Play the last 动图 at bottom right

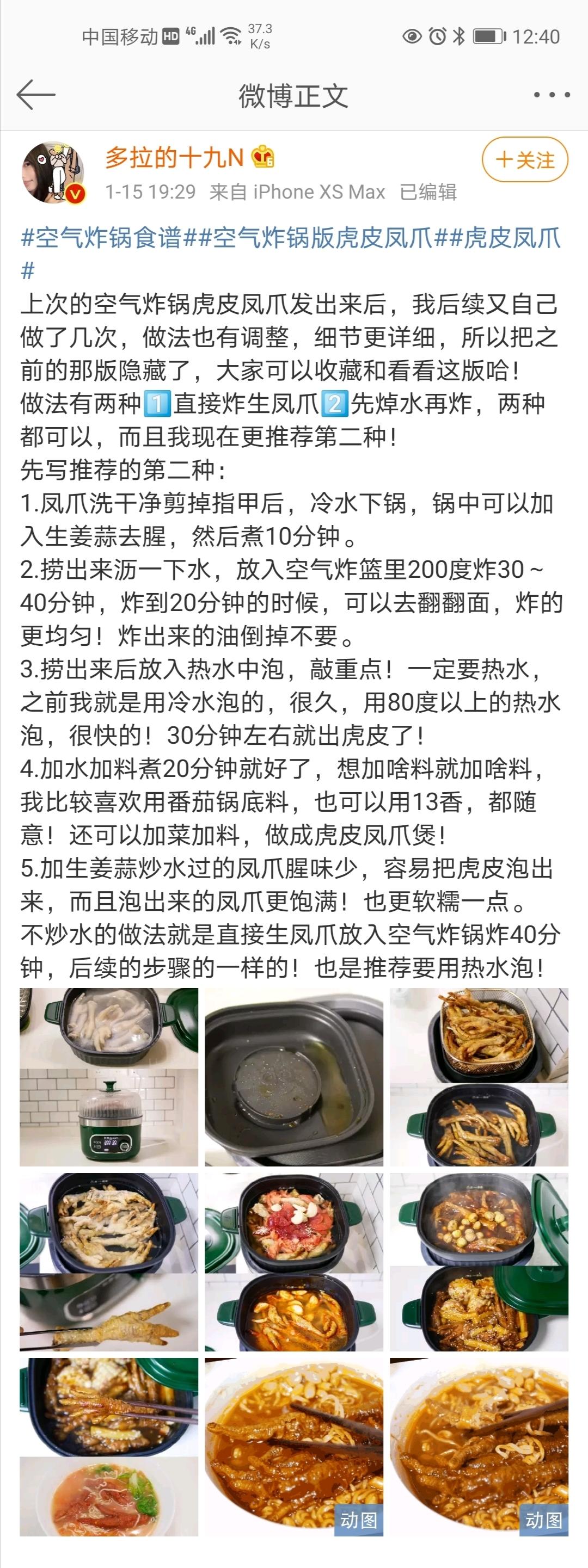point(479,1447)
